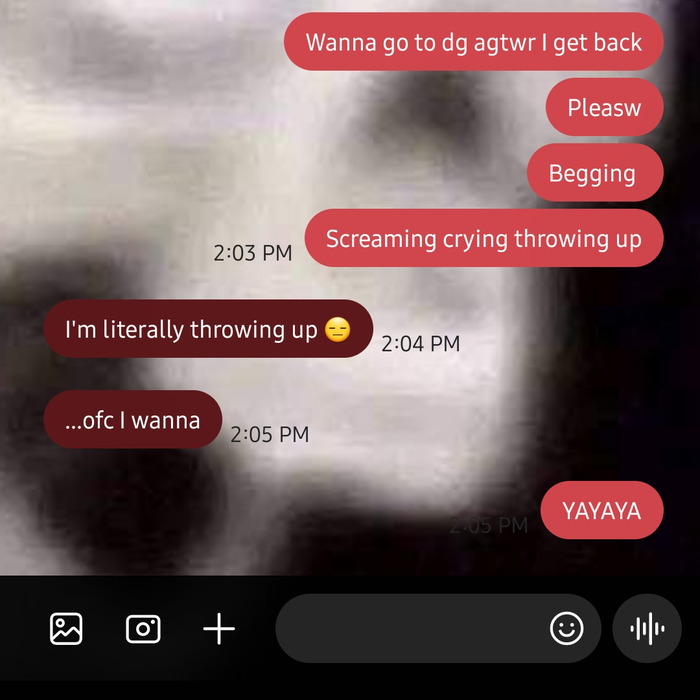This screenshot has width=700, height=700.
Task: Open the emoji picker
Action: 567,629
